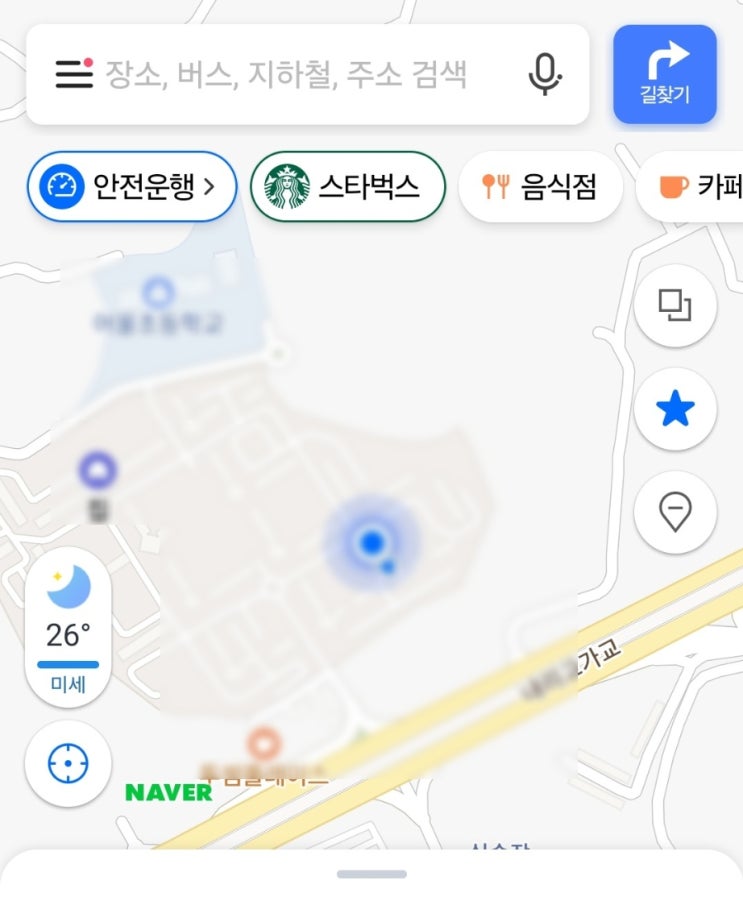Image resolution: width=743 pixels, height=897 pixels.
Task: Recenter the map on current location
Action: click(68, 763)
